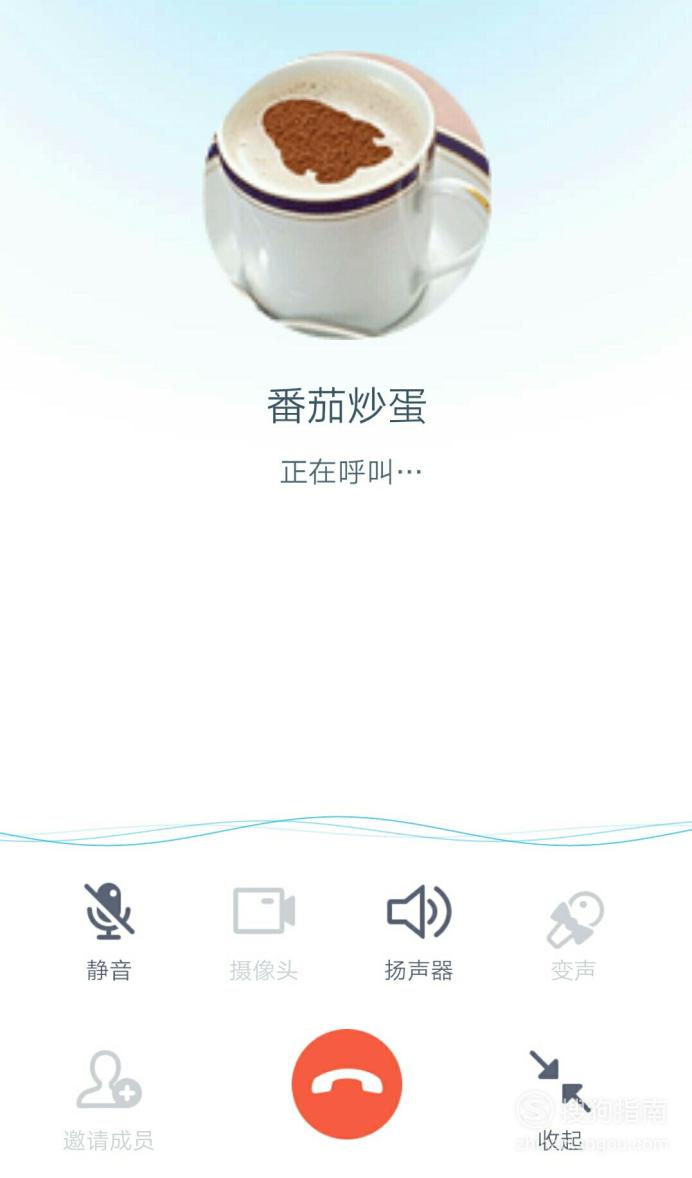Hang up the call
The height and width of the screenshot is (1178, 692).
pyautogui.click(x=346, y=1084)
